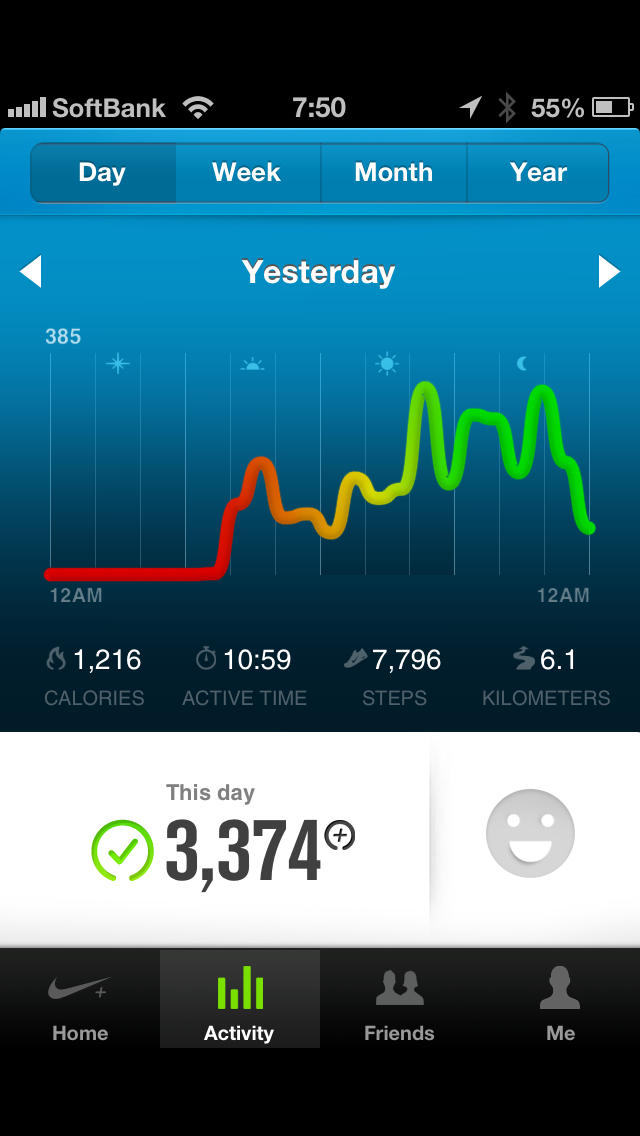
Task: Switch to the Month view
Action: pyautogui.click(x=393, y=173)
